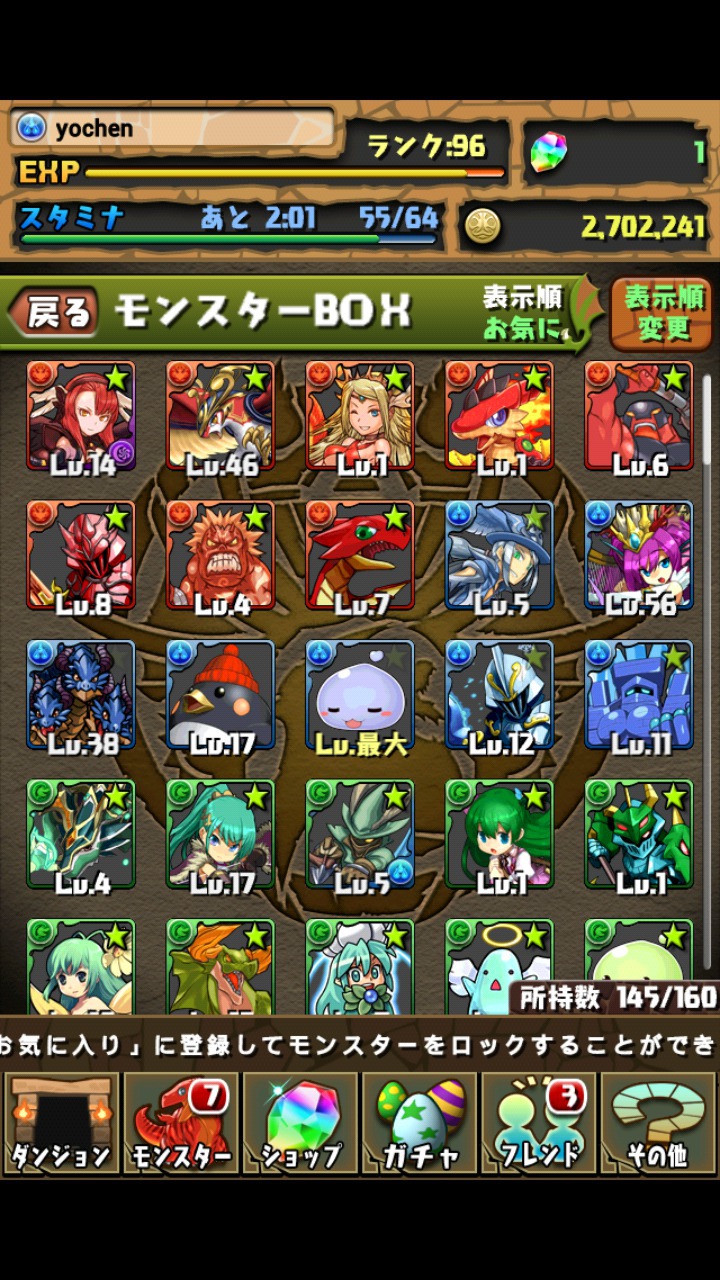Open the Lv.56 purple-haired blue monster
The width and height of the screenshot is (720, 1280).
(x=639, y=555)
